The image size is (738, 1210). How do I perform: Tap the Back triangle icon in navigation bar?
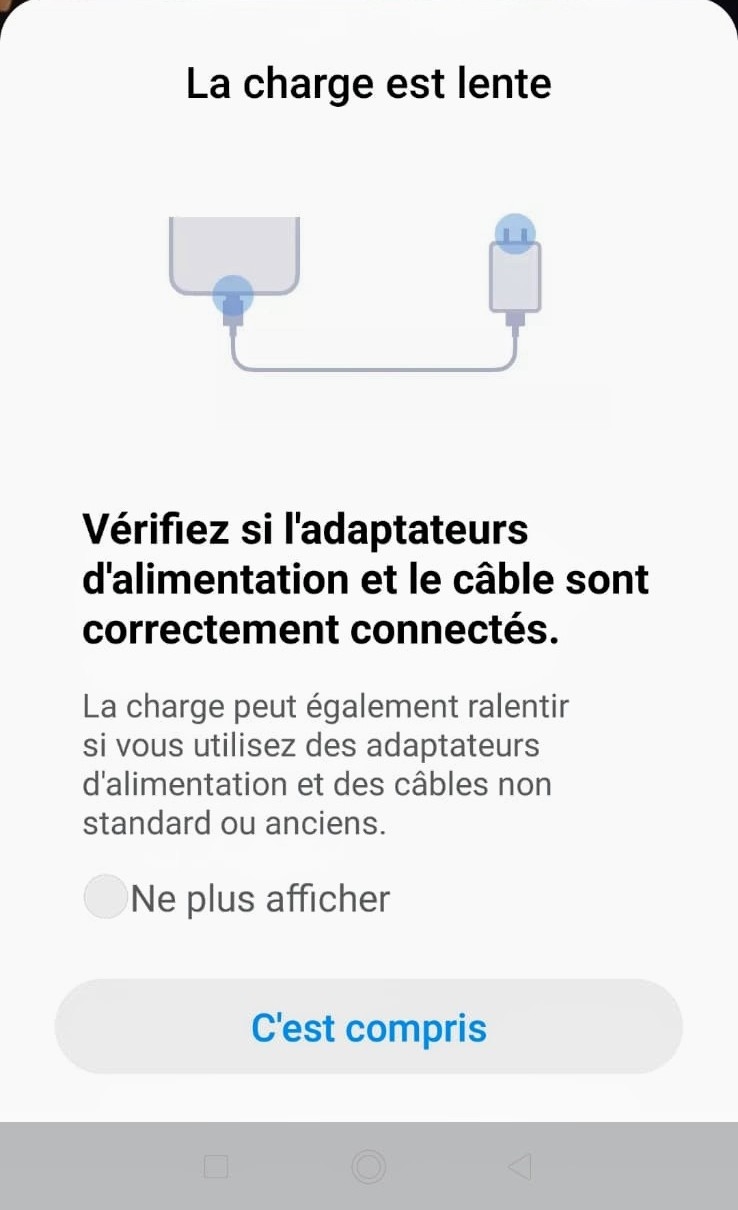click(519, 1165)
